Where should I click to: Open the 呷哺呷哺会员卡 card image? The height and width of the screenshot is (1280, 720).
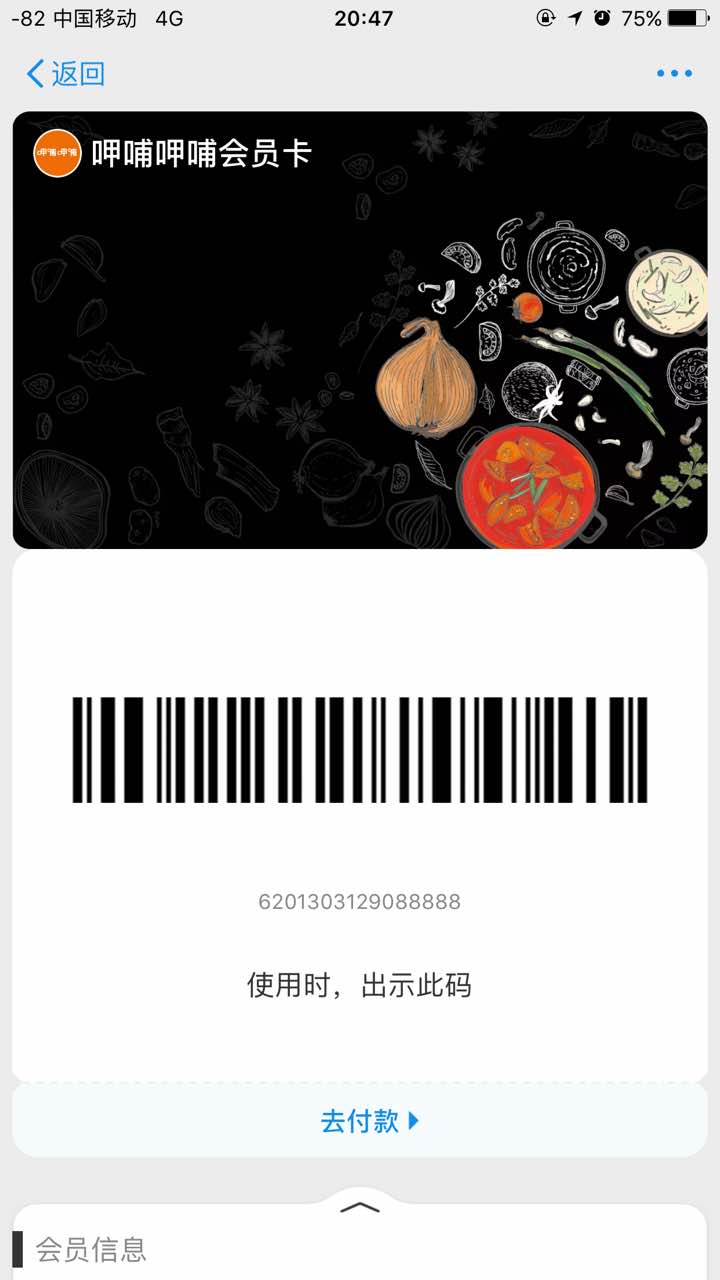coord(360,330)
